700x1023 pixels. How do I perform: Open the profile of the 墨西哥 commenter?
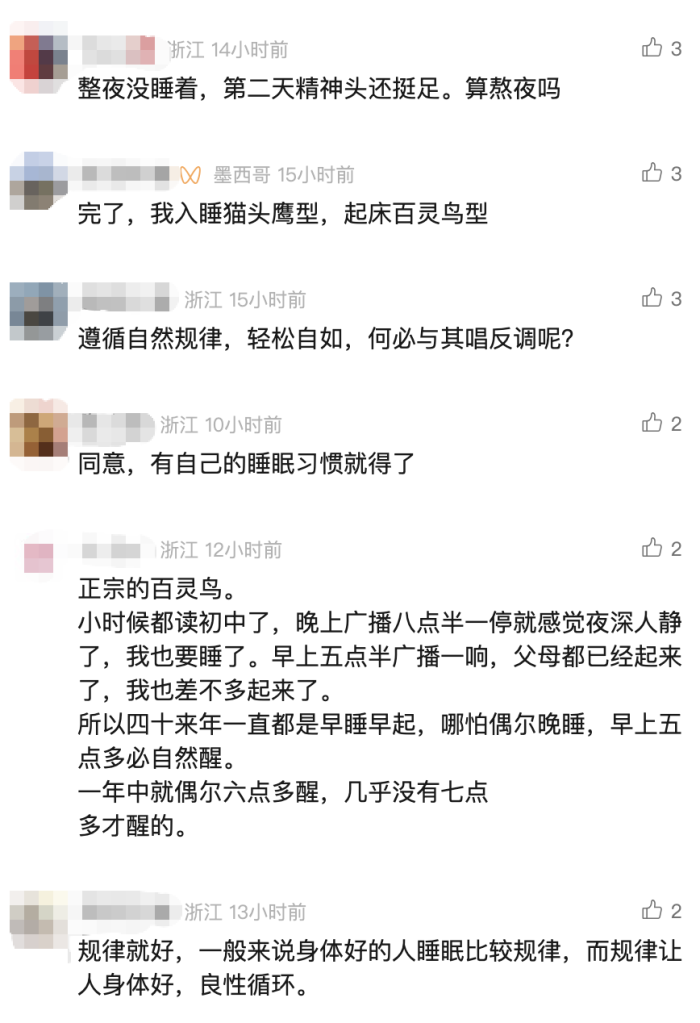coord(38,182)
